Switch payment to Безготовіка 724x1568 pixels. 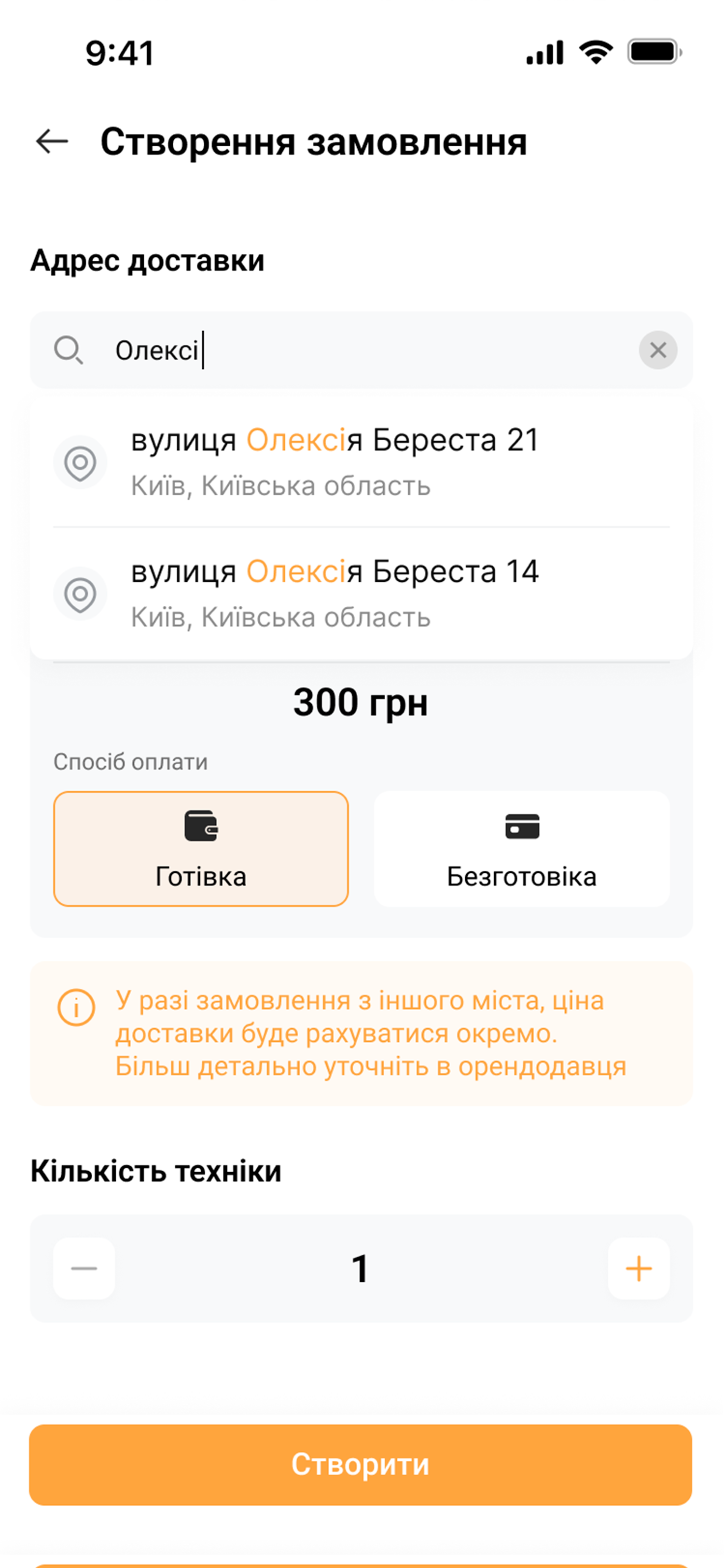point(521,849)
